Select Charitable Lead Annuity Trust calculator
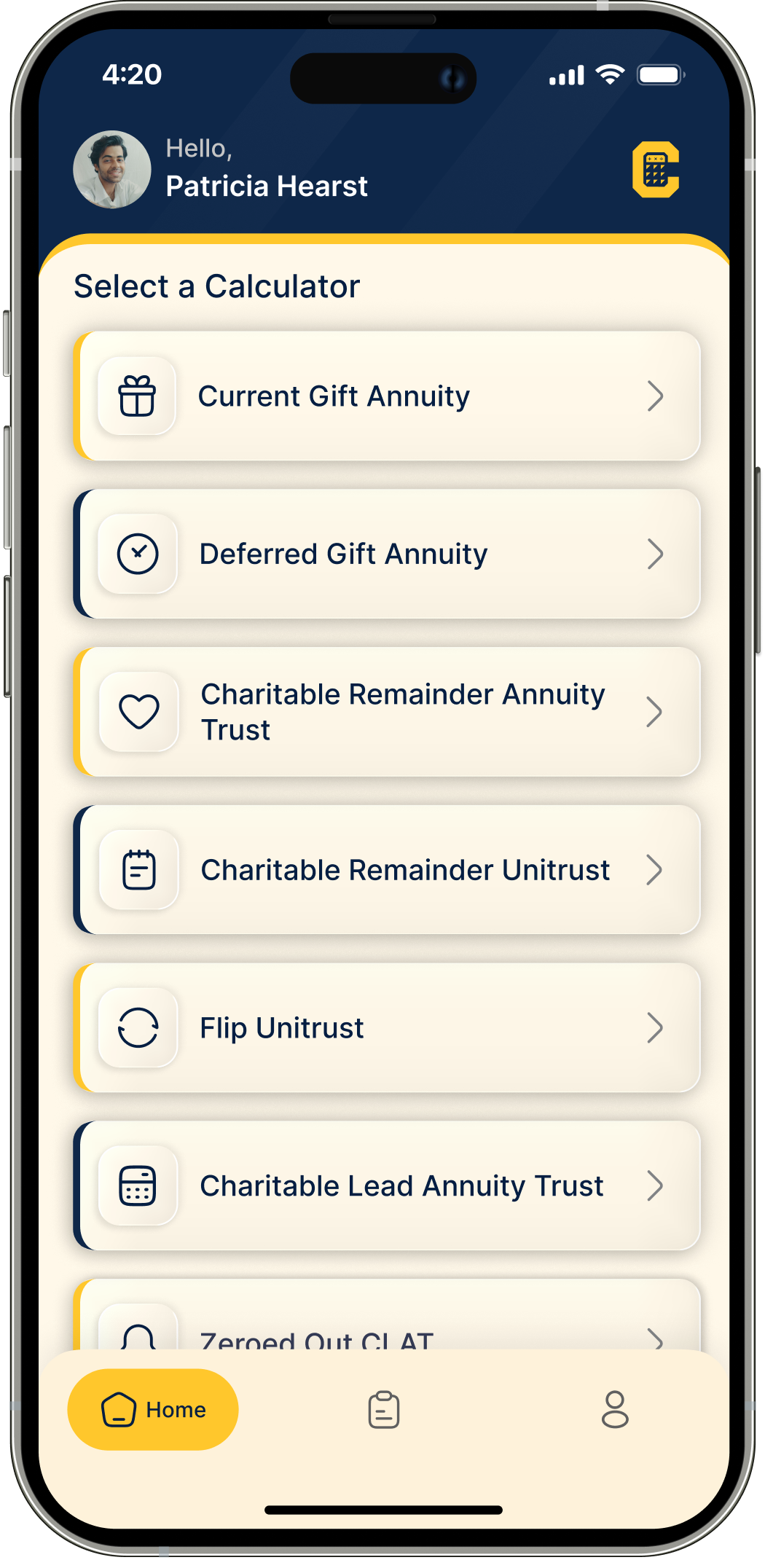This screenshot has height=1568, width=765. [x=387, y=1185]
